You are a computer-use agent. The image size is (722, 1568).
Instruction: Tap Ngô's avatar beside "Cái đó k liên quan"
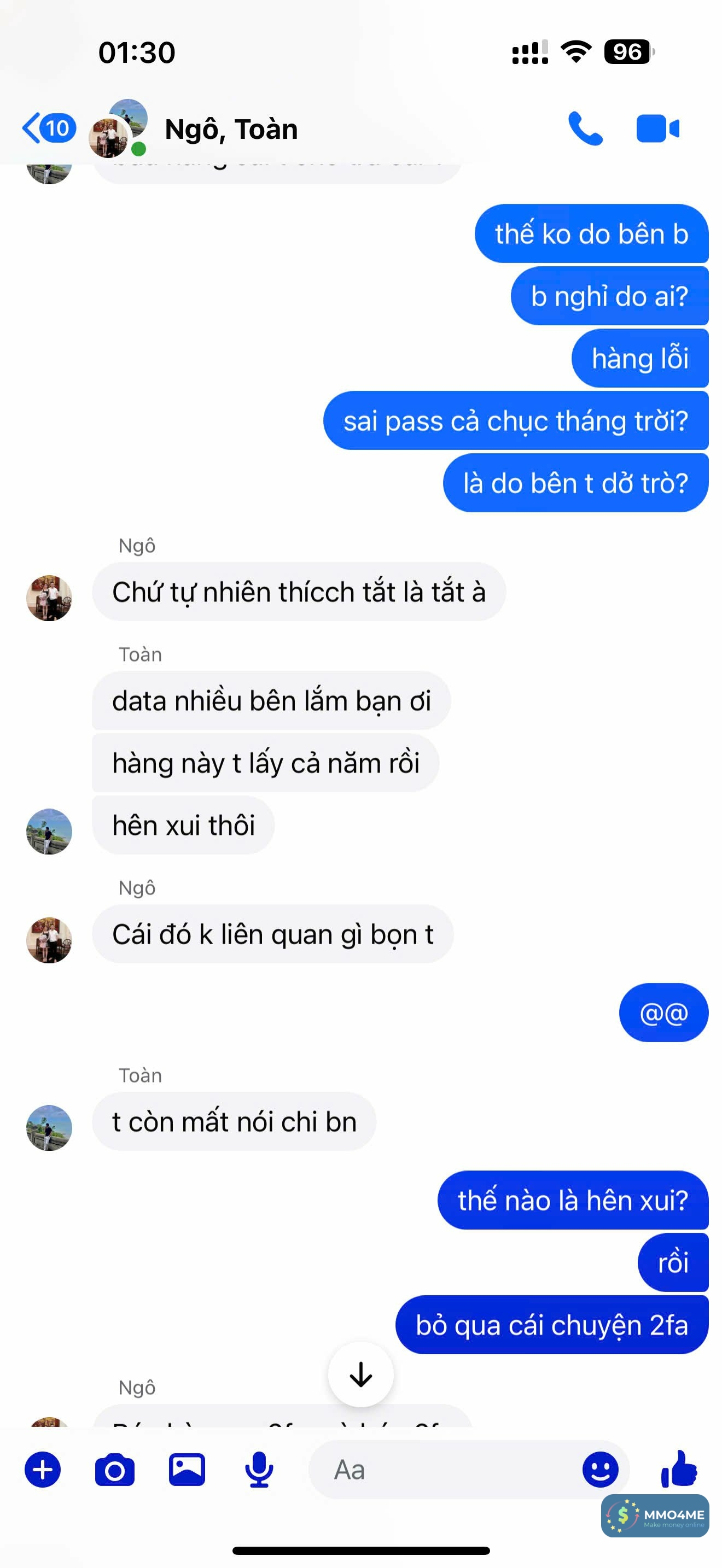click(x=49, y=940)
